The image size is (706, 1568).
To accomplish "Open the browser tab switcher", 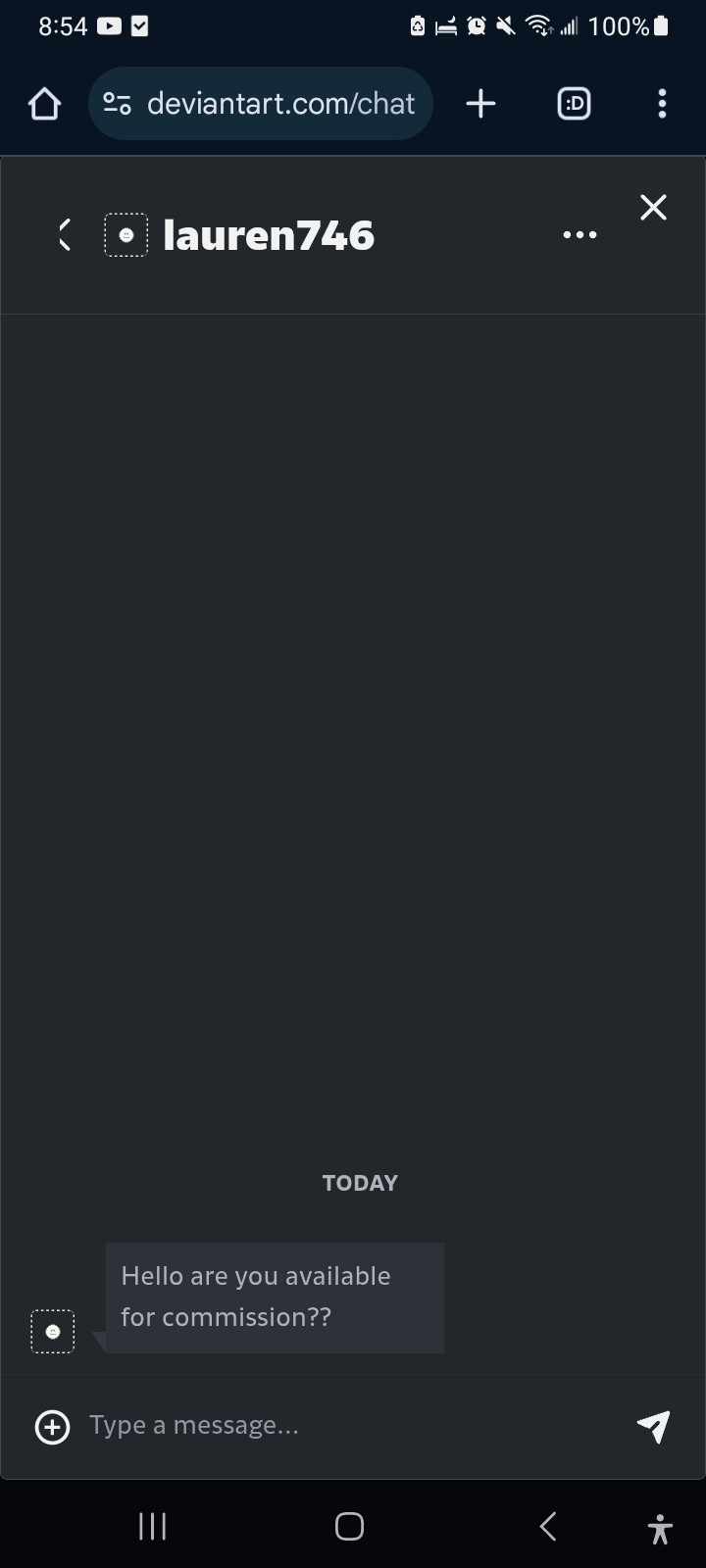I will 574,104.
